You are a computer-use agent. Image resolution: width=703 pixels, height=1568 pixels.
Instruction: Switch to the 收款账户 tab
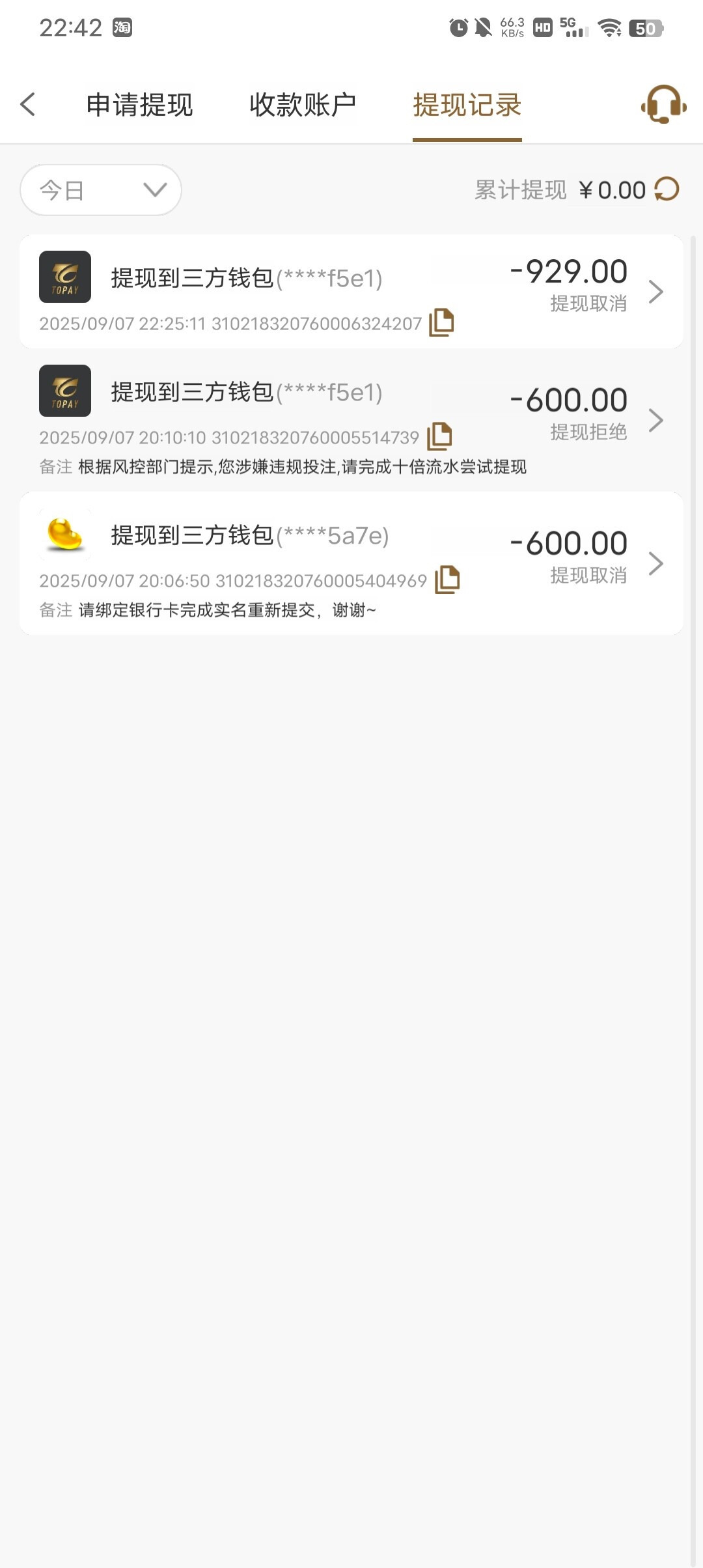pos(303,105)
